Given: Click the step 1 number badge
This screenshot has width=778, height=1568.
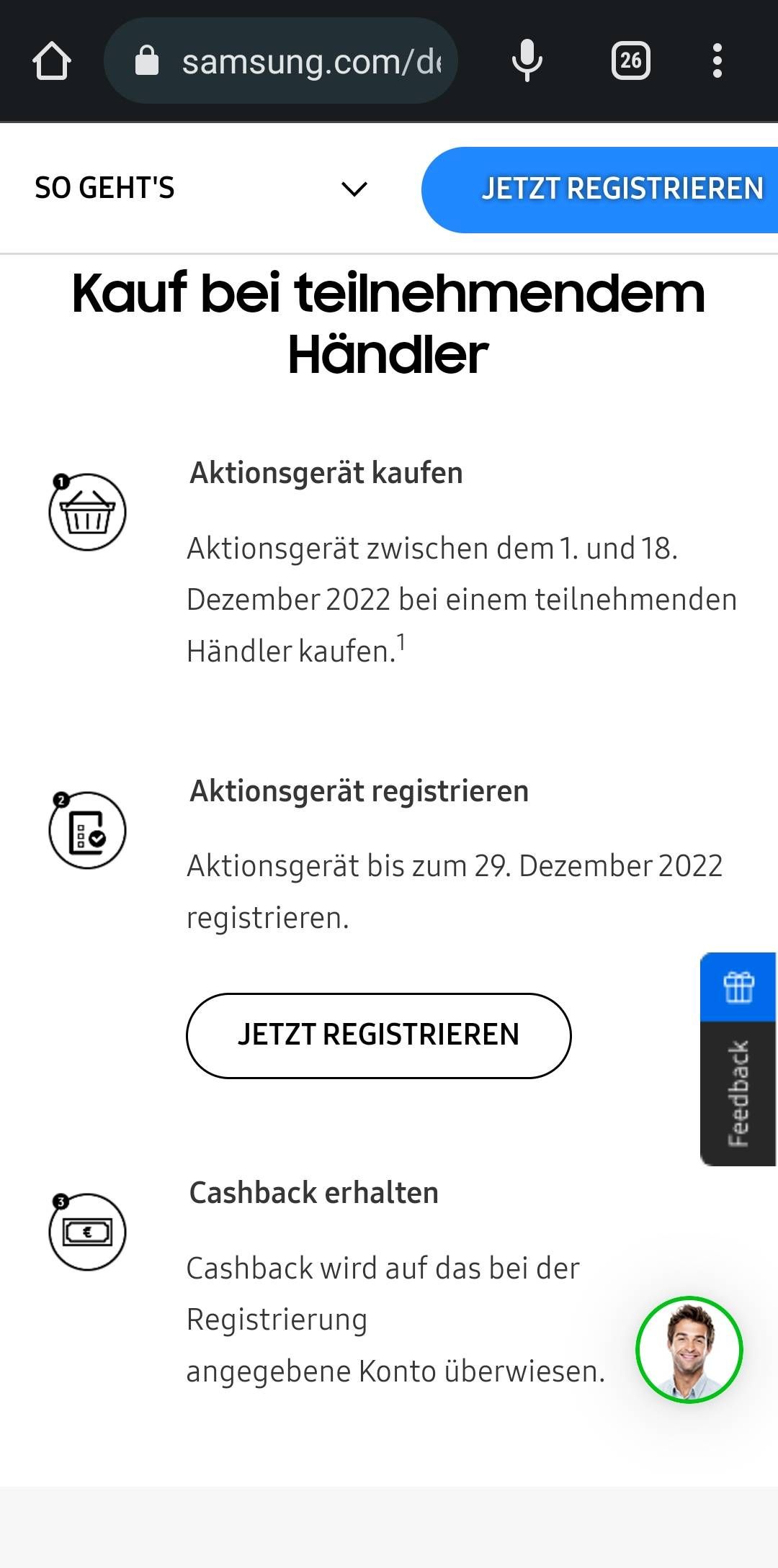Looking at the screenshot, I should click(61, 481).
